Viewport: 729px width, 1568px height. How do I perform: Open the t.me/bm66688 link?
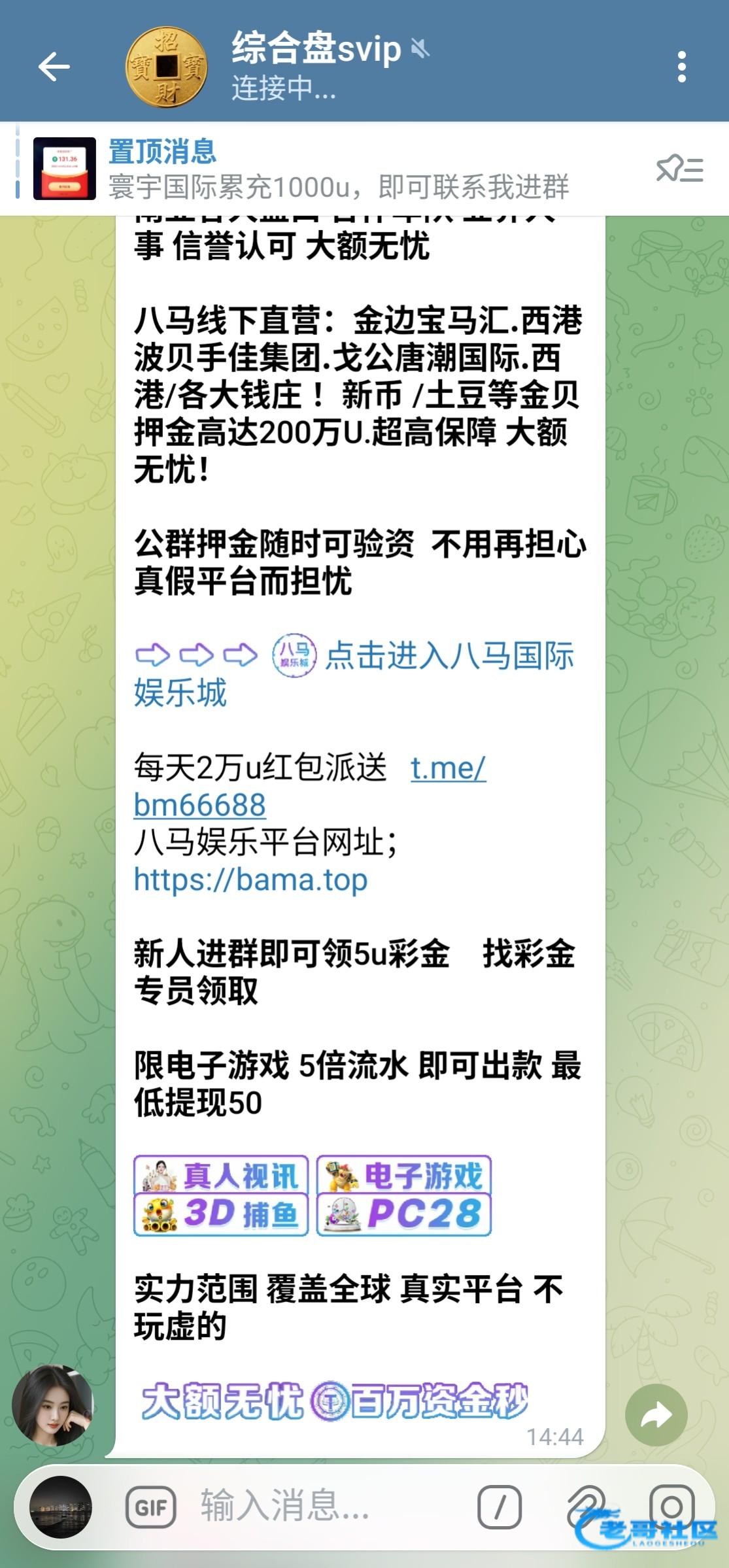[x=447, y=768]
